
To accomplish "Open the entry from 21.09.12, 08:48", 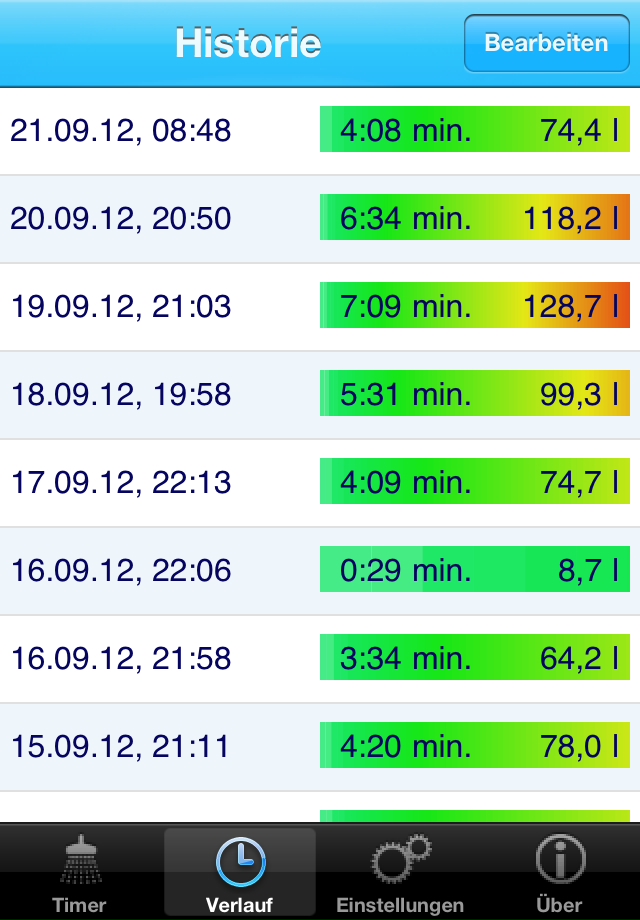I will tap(320, 131).
